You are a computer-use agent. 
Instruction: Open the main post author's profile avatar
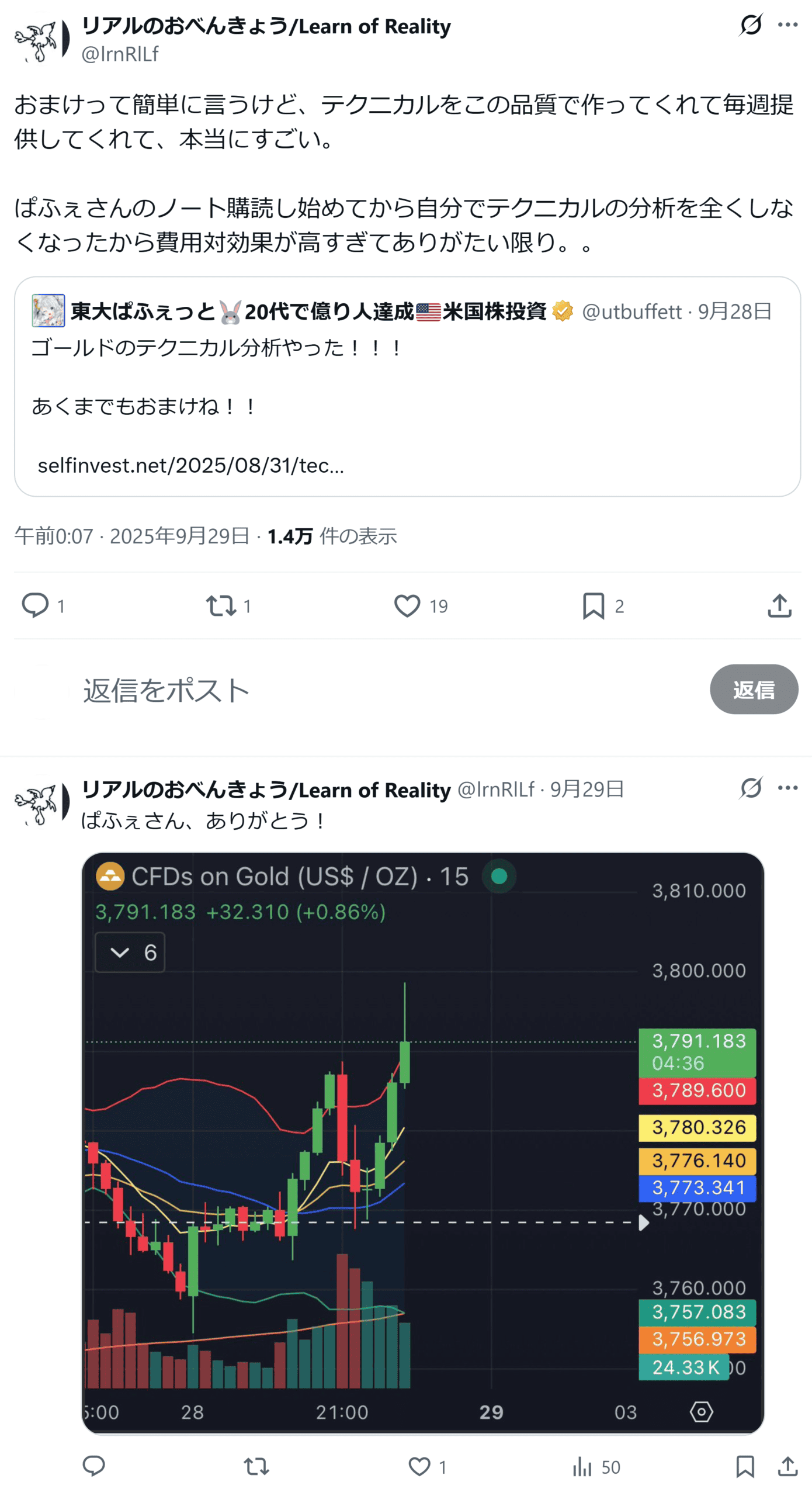coord(40,40)
